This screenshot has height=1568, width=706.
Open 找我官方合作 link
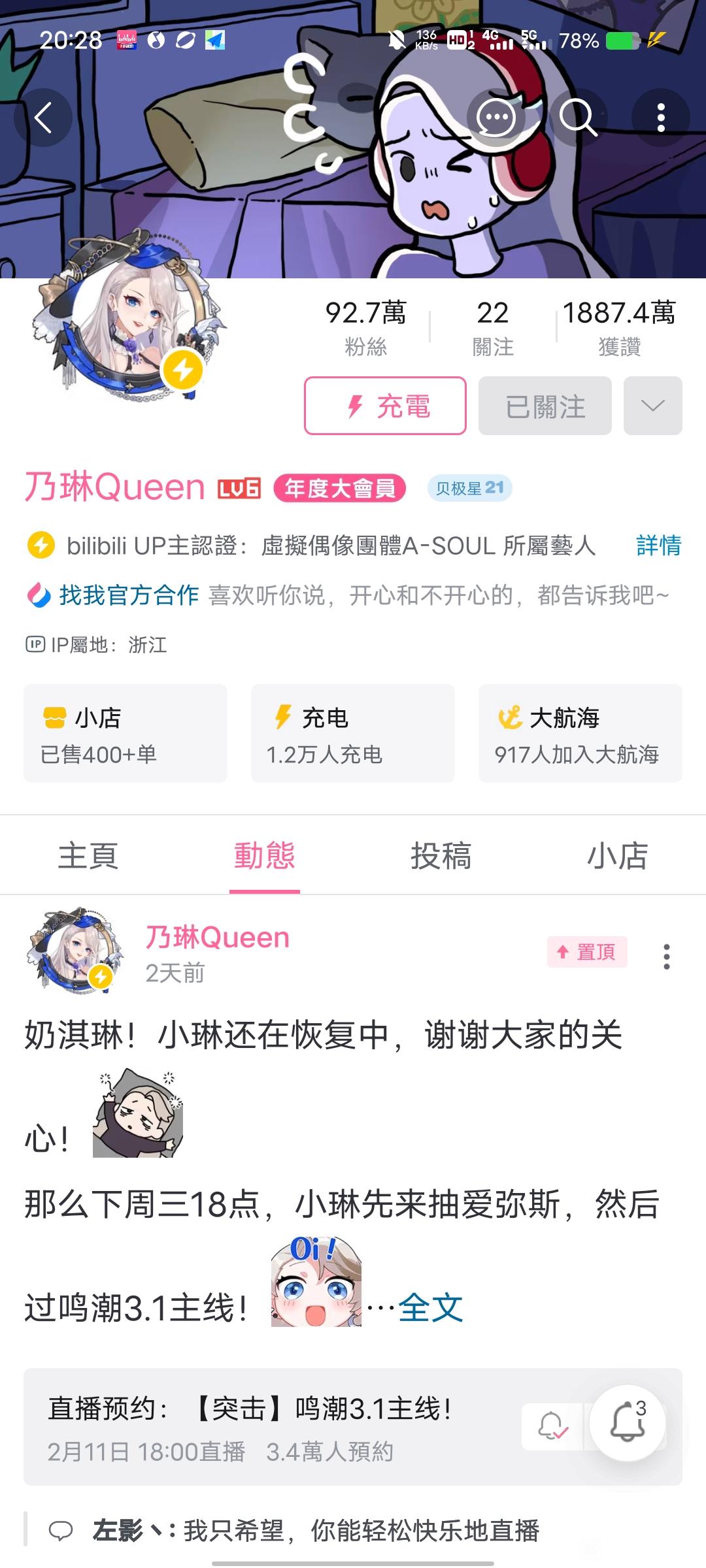128,595
